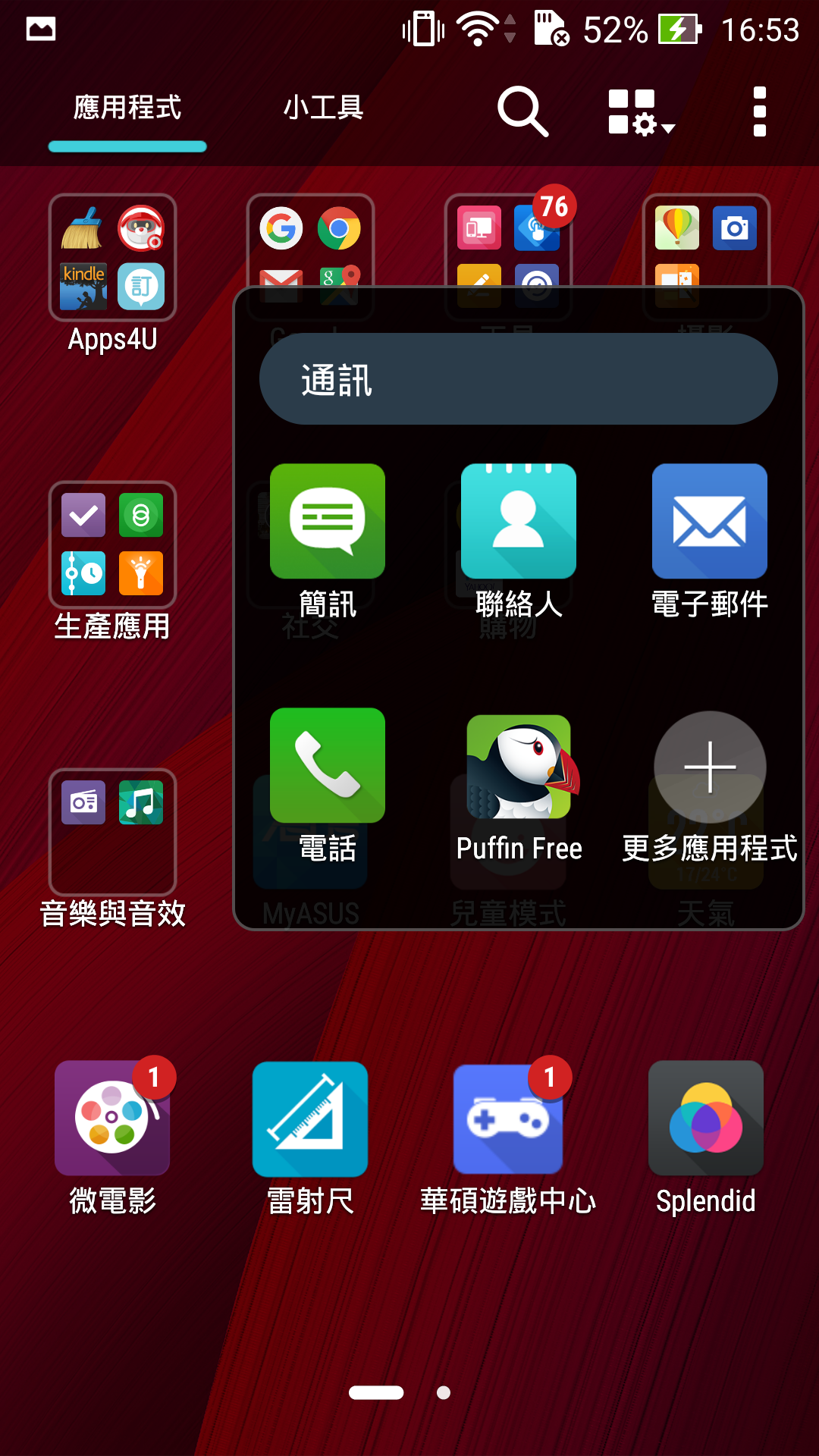819x1456 pixels.
Task: Select the 應用程式 tab
Action: (127, 108)
